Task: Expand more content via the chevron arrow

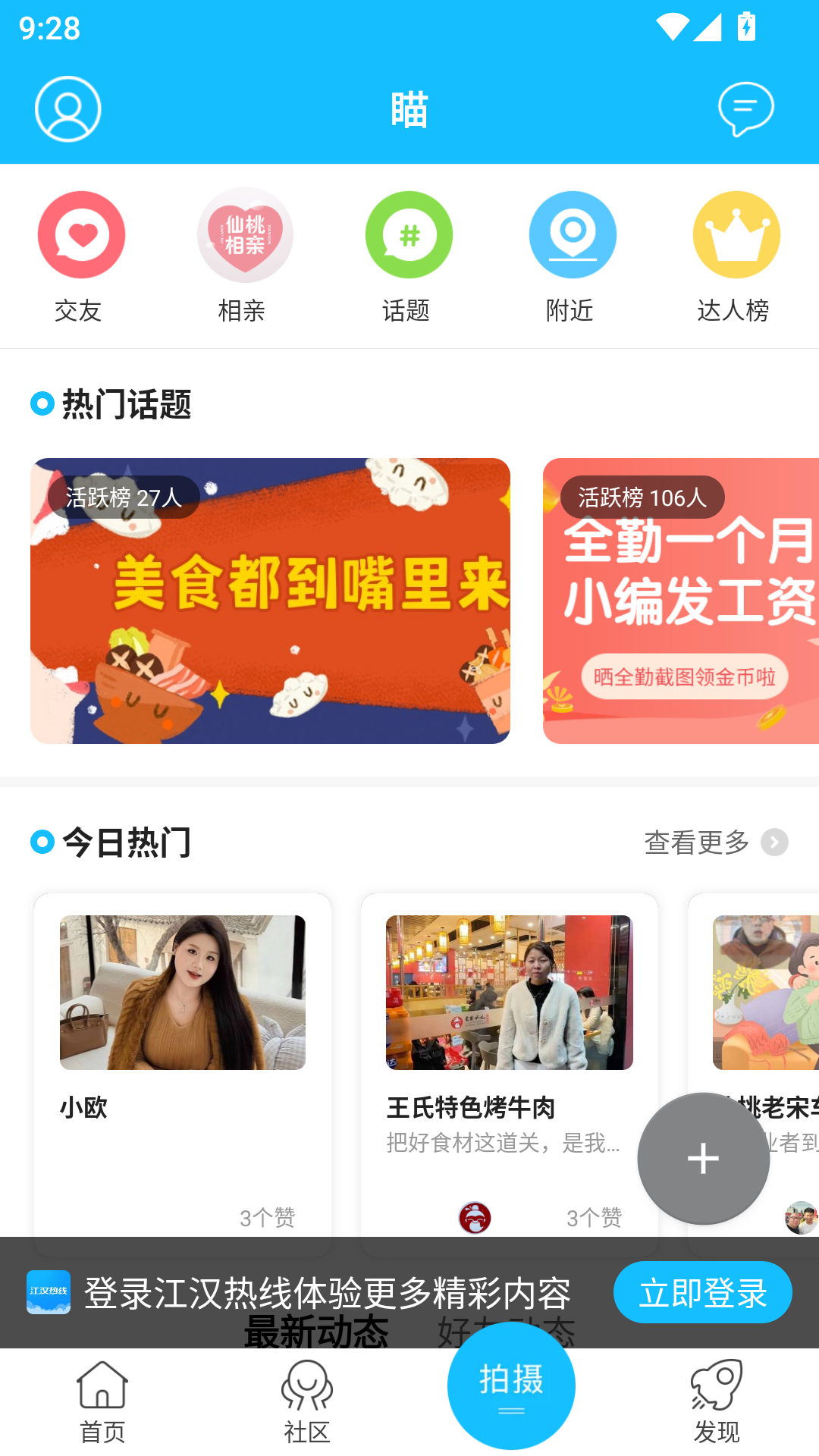Action: tap(773, 842)
